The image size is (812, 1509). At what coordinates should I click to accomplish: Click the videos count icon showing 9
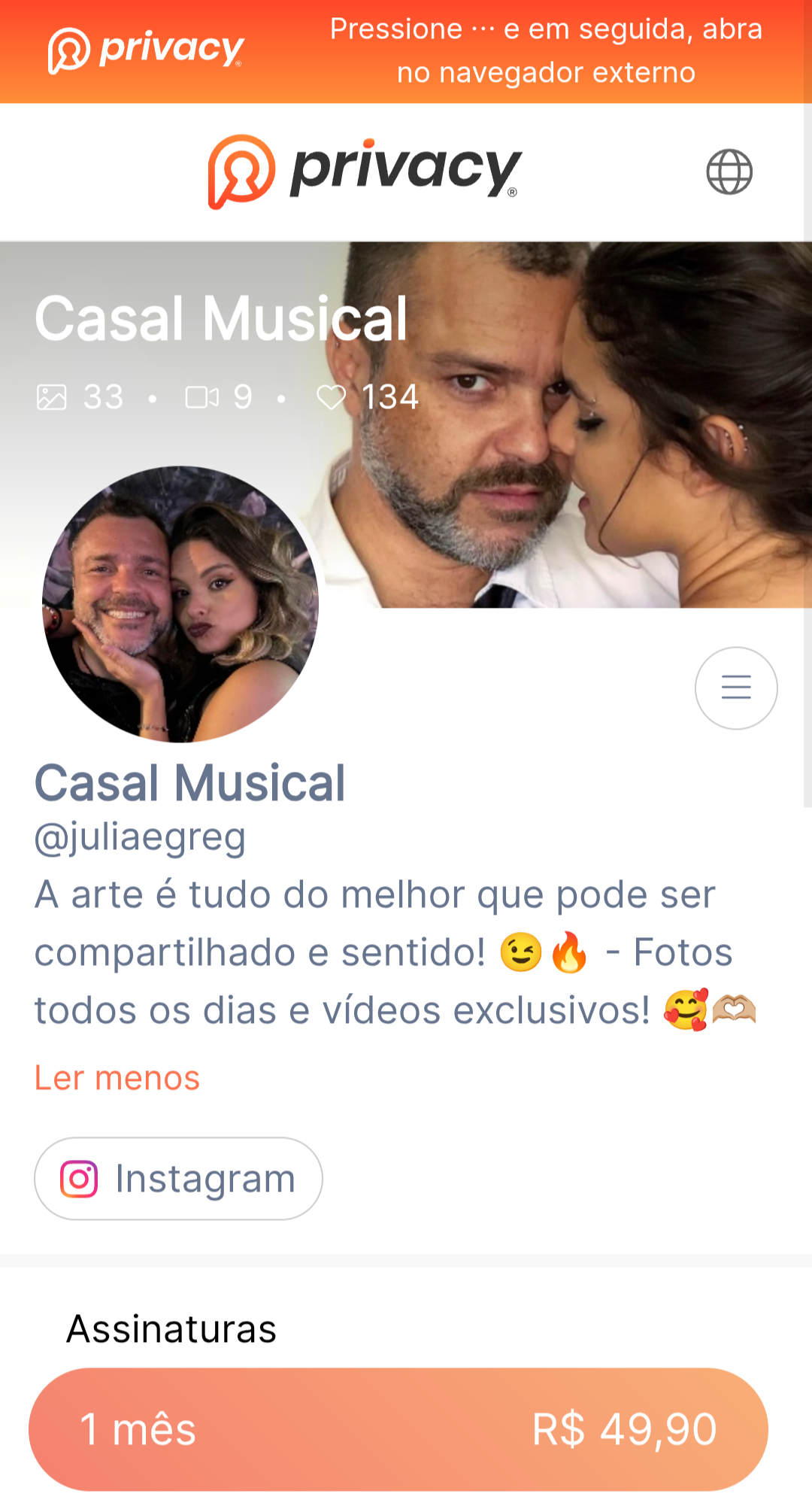pos(202,396)
